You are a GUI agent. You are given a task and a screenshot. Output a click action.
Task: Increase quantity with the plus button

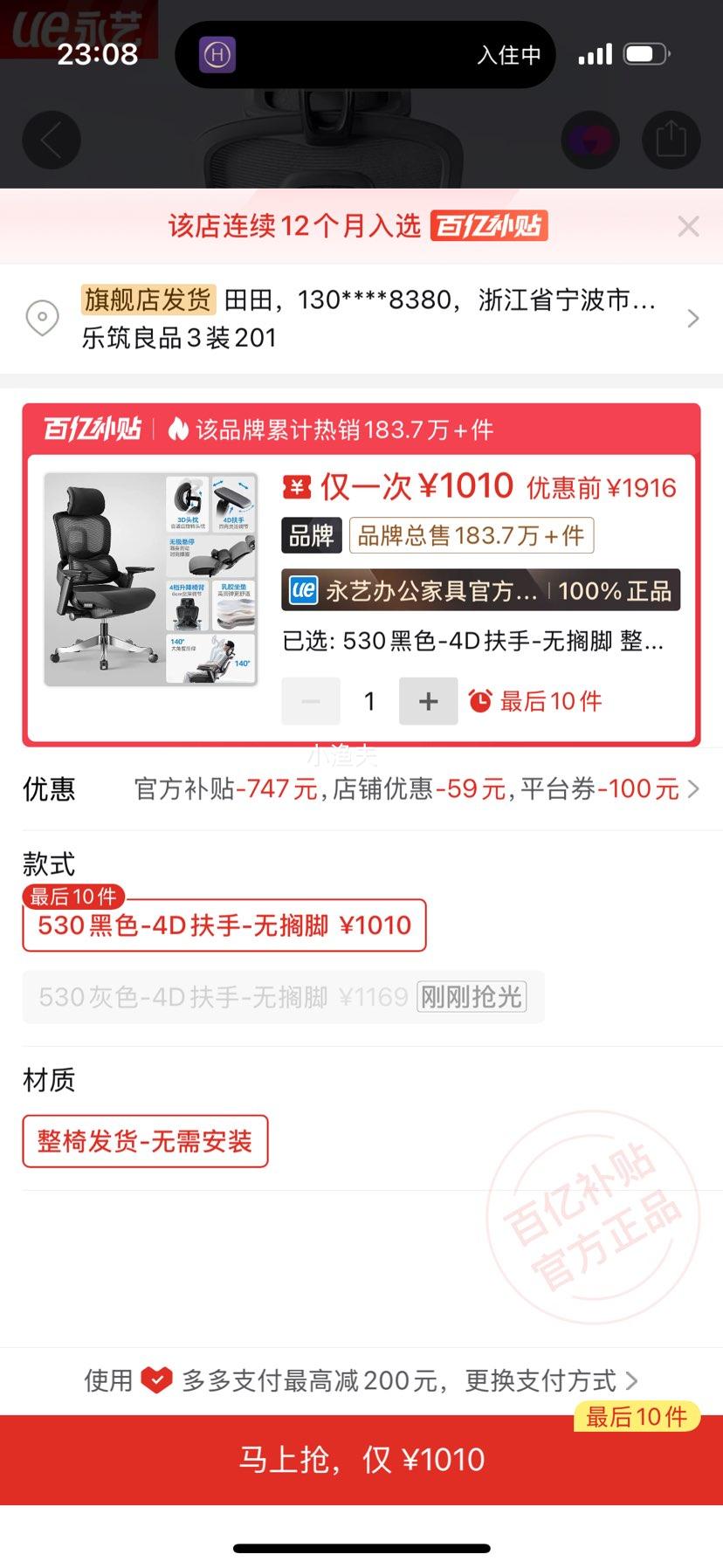[428, 701]
